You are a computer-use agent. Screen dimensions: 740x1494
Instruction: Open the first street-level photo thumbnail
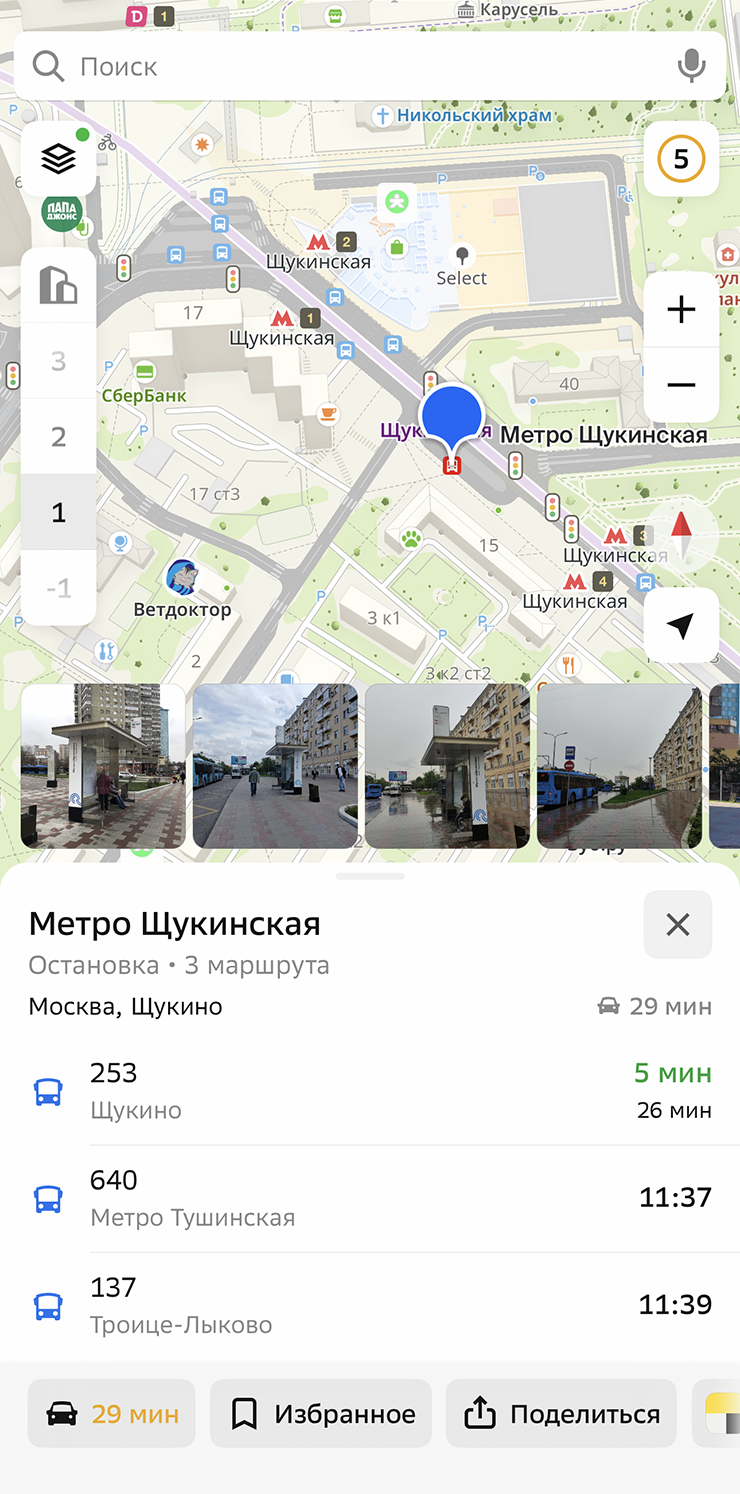(103, 766)
